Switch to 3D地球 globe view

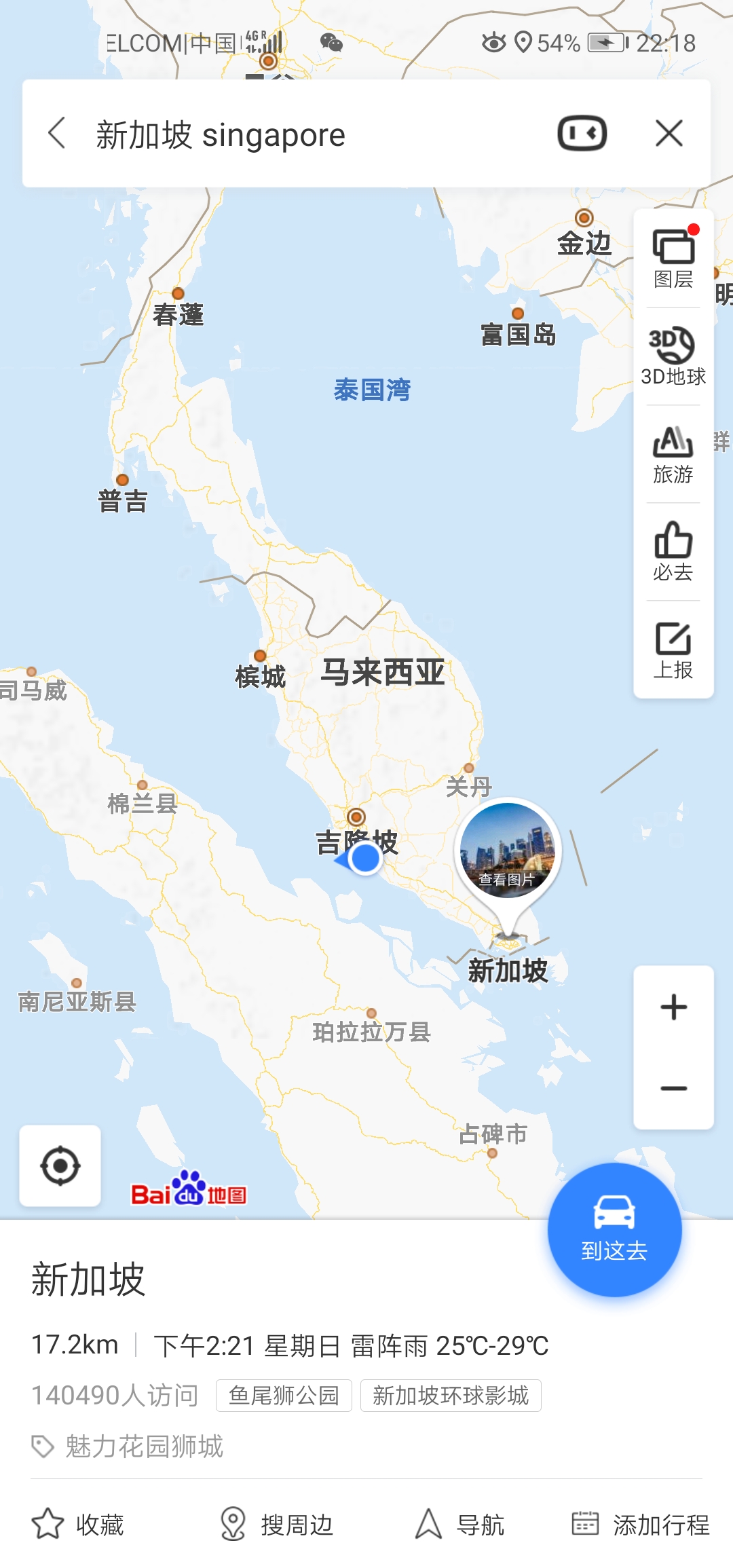tap(673, 357)
